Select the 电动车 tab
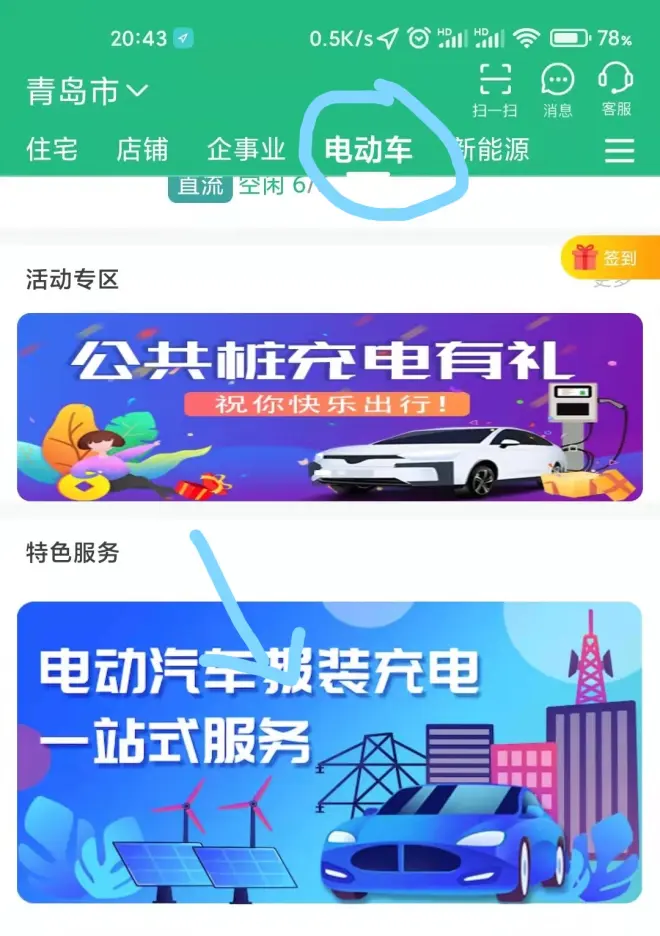660x936 pixels. 368,150
